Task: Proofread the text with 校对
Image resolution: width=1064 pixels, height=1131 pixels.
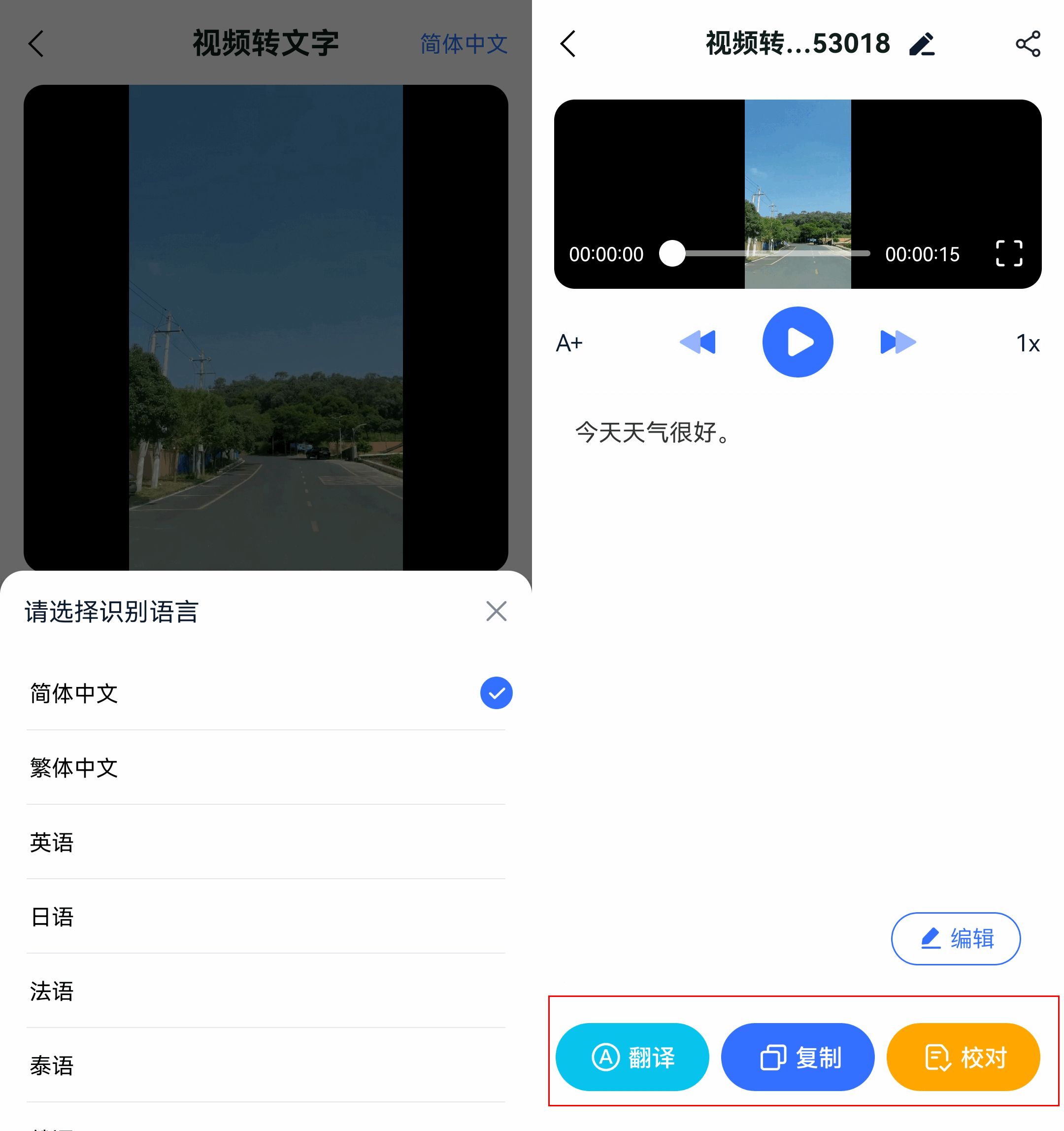Action: tap(963, 1057)
